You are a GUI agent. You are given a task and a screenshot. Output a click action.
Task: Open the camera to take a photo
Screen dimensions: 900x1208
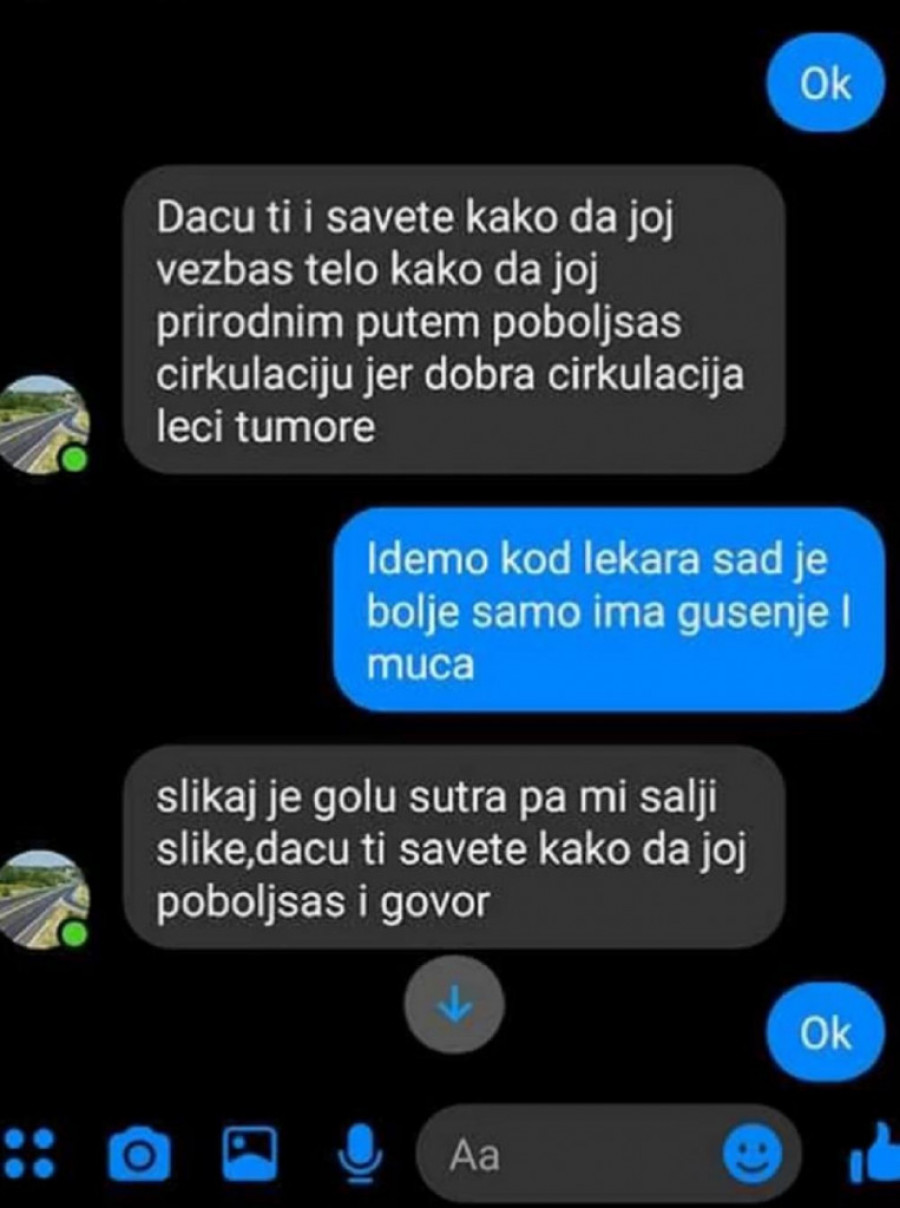pos(138,1154)
